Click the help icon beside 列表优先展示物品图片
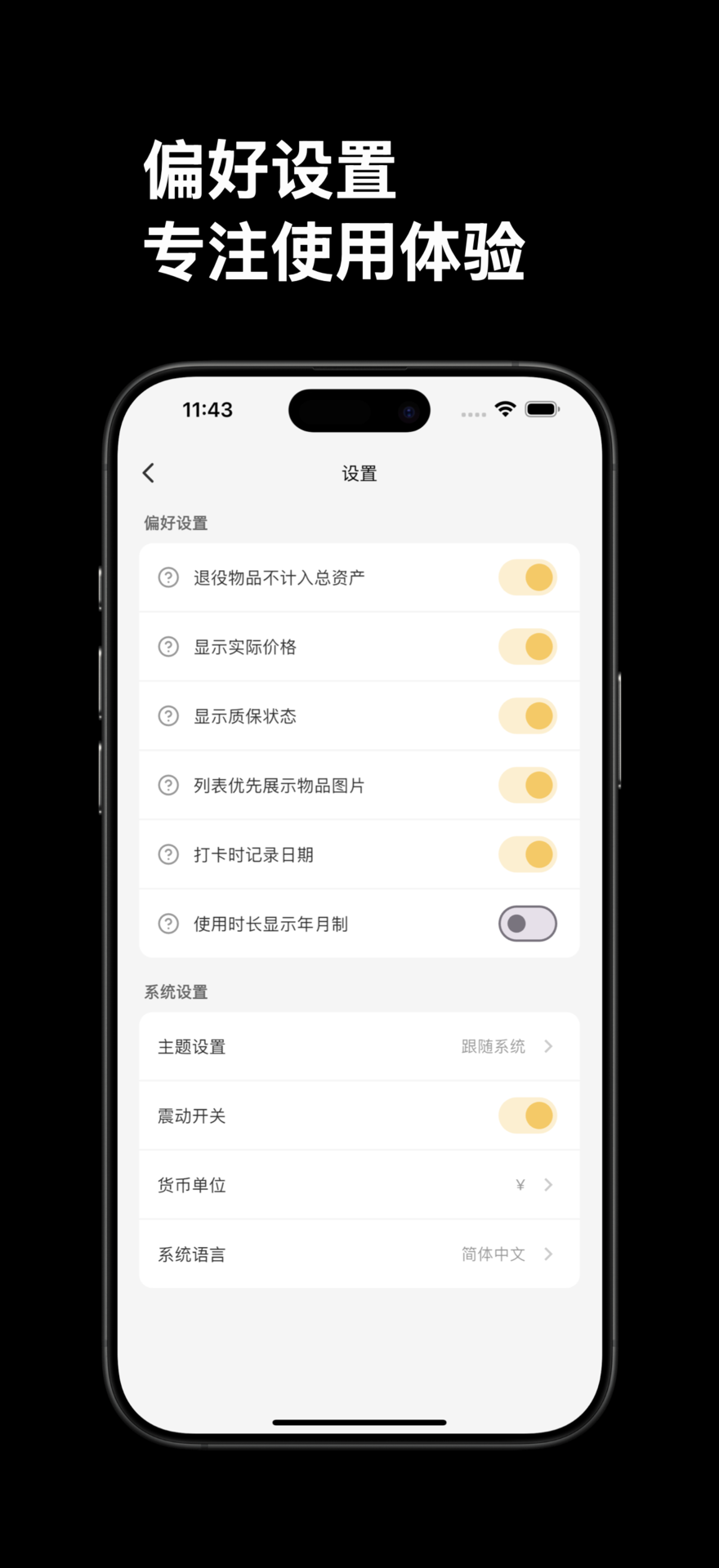The width and height of the screenshot is (719, 1568). click(167, 785)
